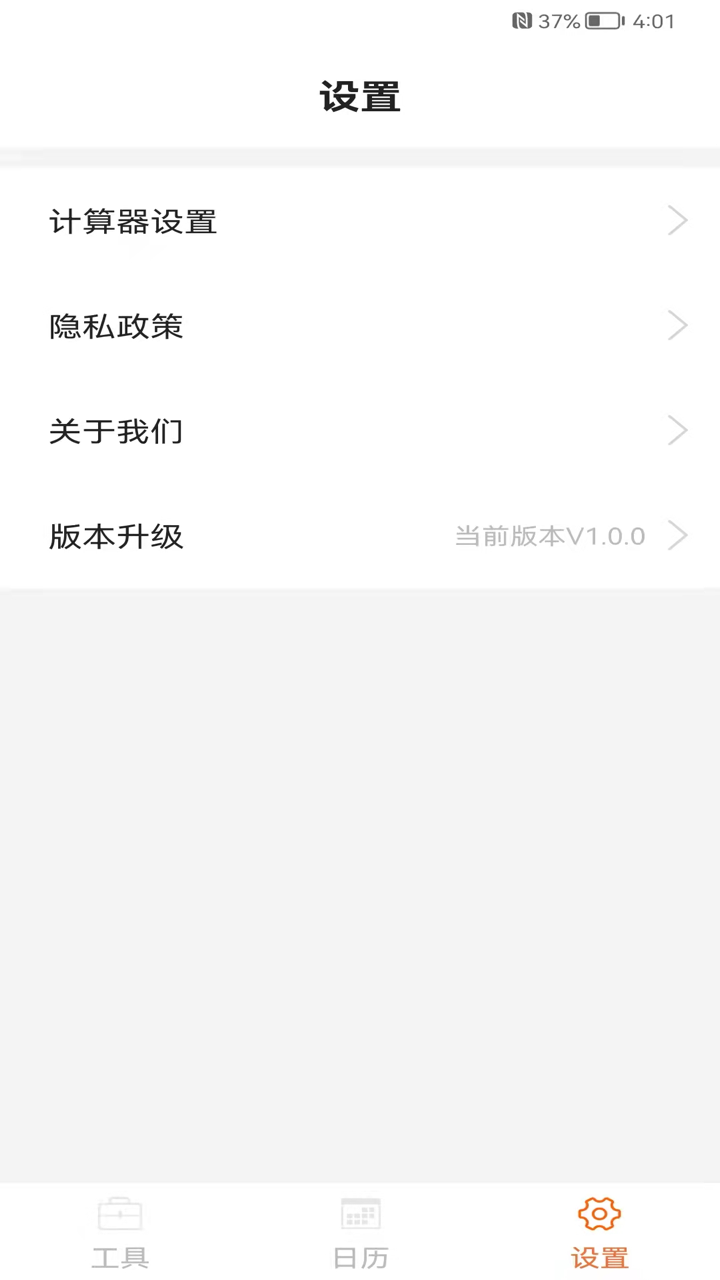This screenshot has width=720, height=1280.
Task: Switch to the 工具 tab
Action: tap(120, 1232)
